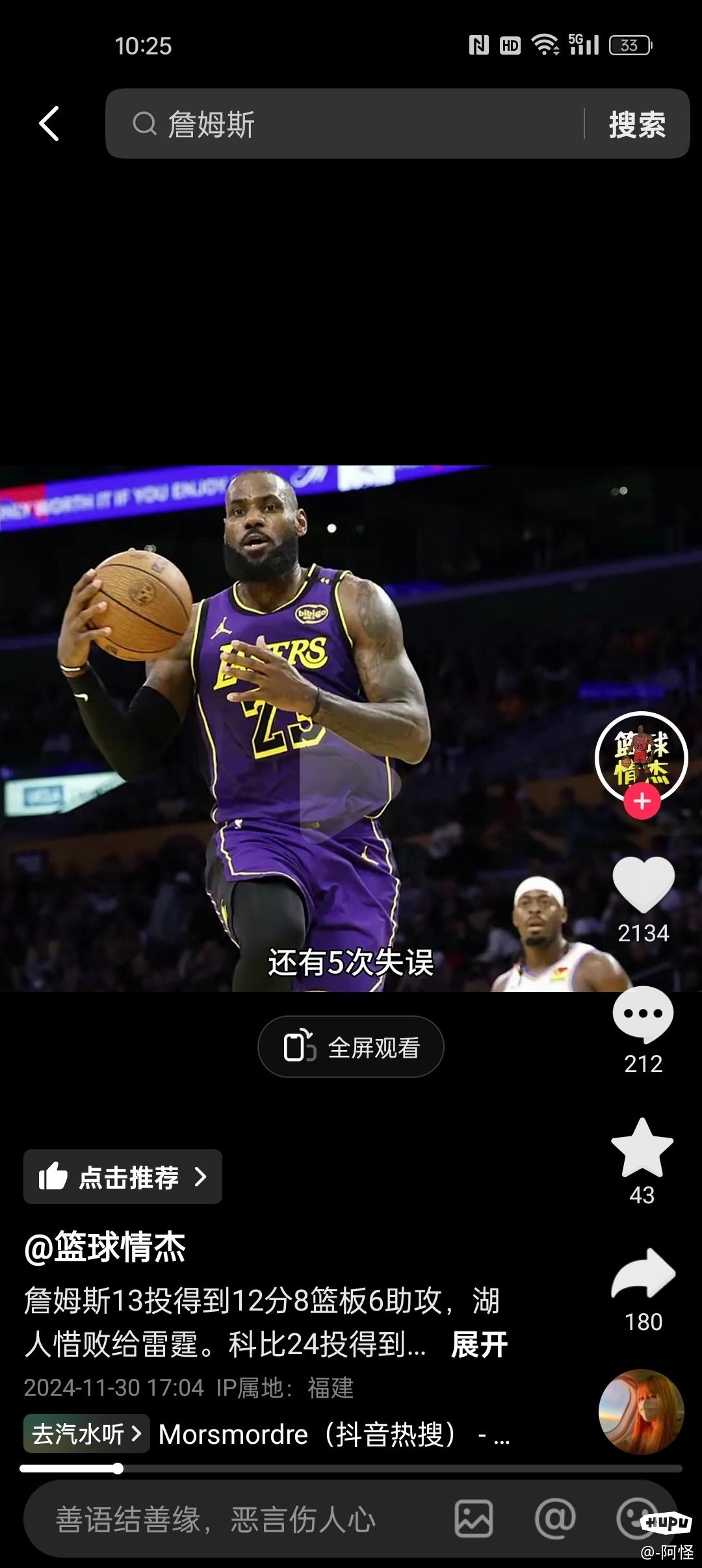
Task: Open the 212 comments
Action: tap(643, 1014)
